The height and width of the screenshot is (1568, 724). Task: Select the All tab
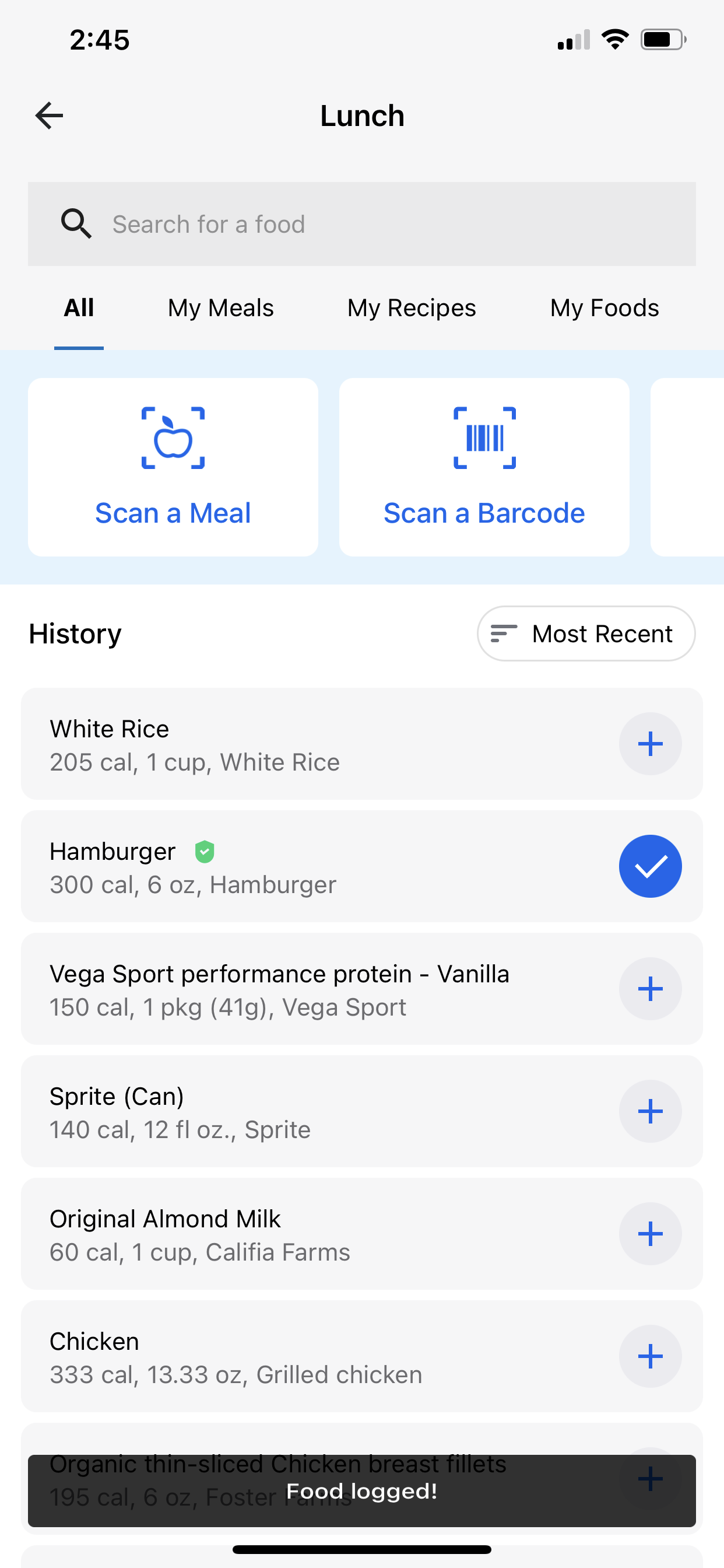(79, 308)
